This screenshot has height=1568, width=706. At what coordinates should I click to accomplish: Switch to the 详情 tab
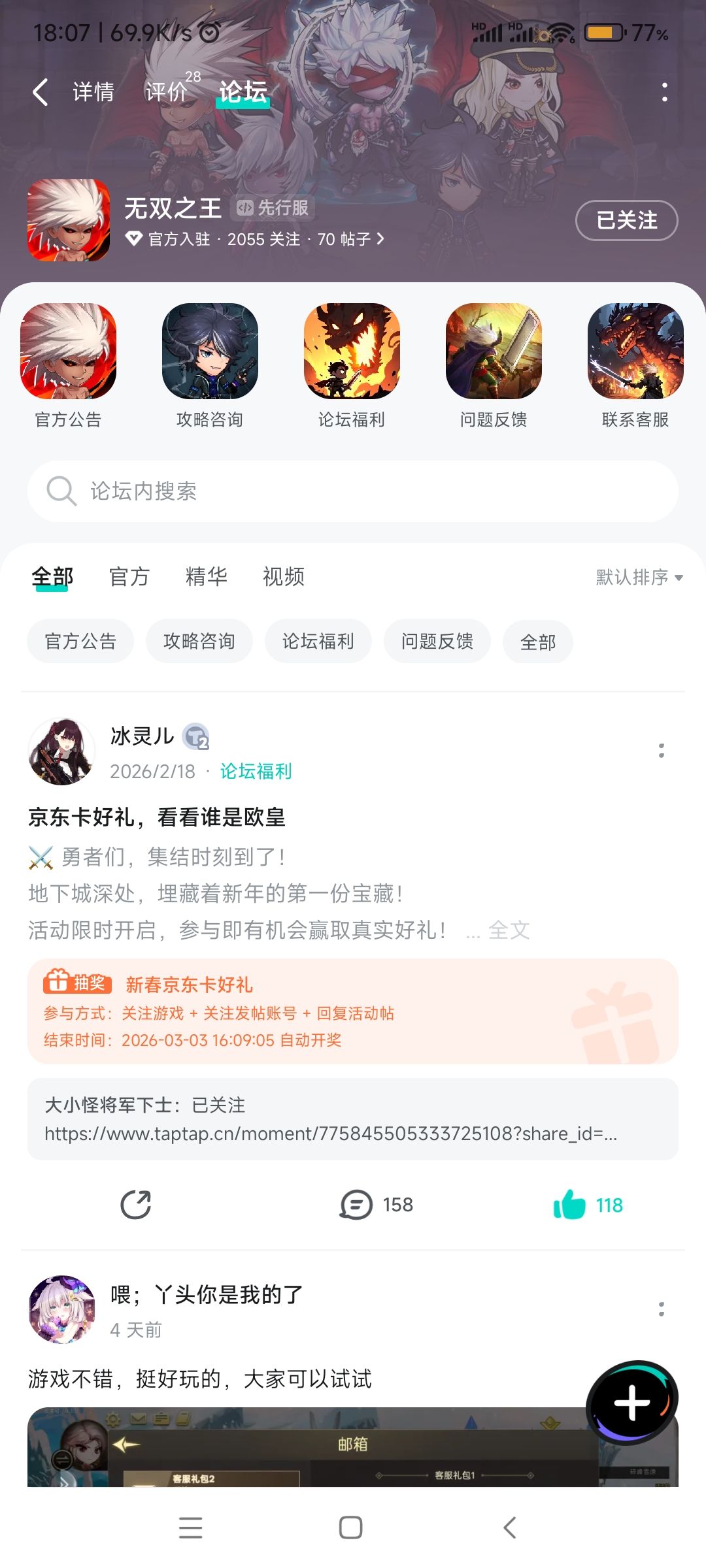(x=93, y=92)
